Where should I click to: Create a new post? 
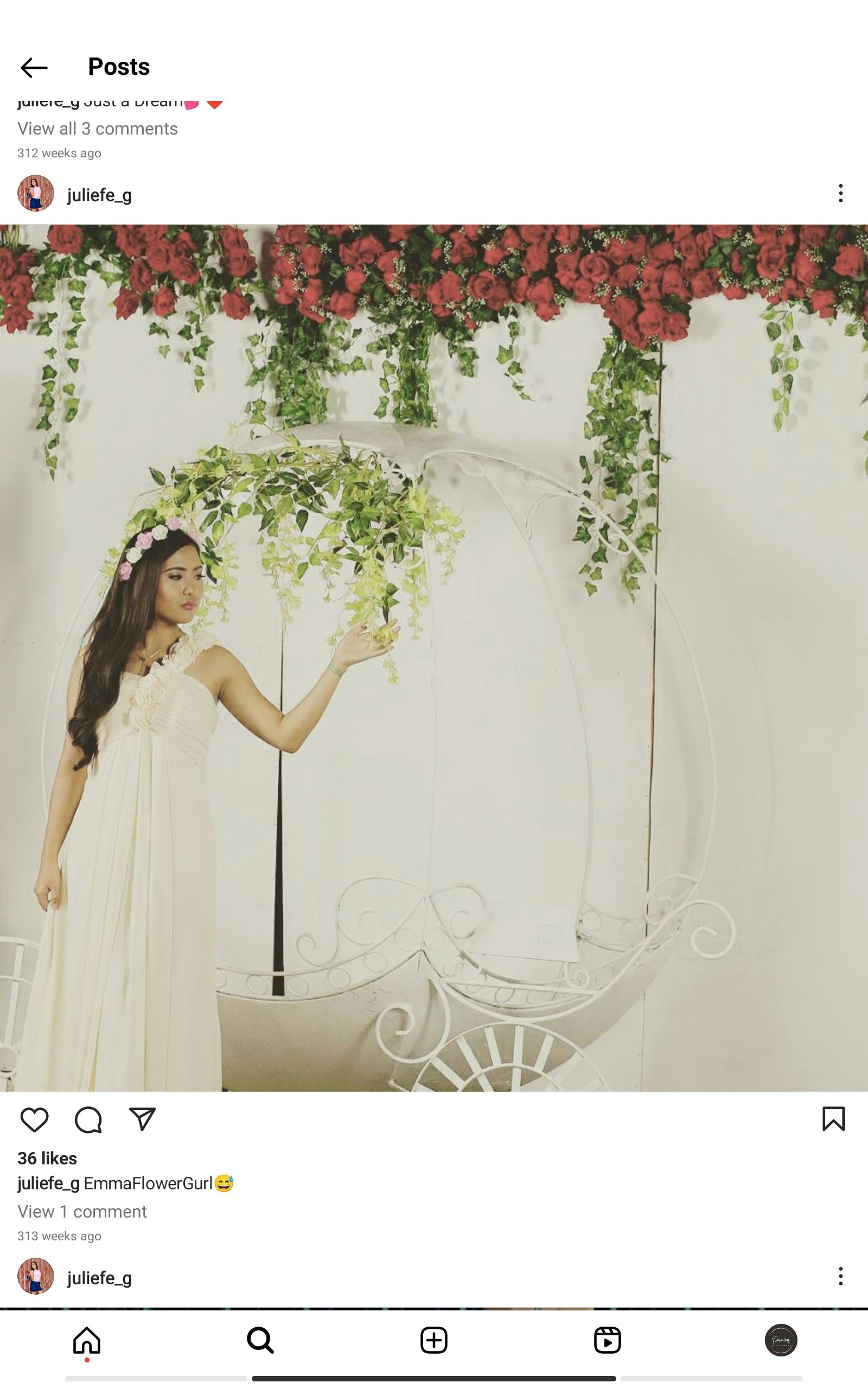pos(433,1340)
